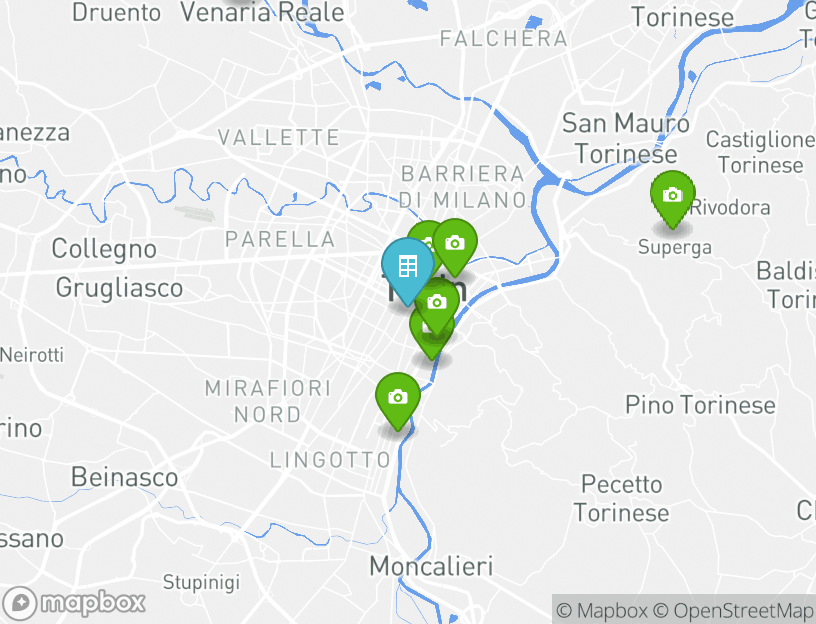The image size is (816, 624).
Task: Tap the blue building marker on the map
Action: tap(407, 267)
